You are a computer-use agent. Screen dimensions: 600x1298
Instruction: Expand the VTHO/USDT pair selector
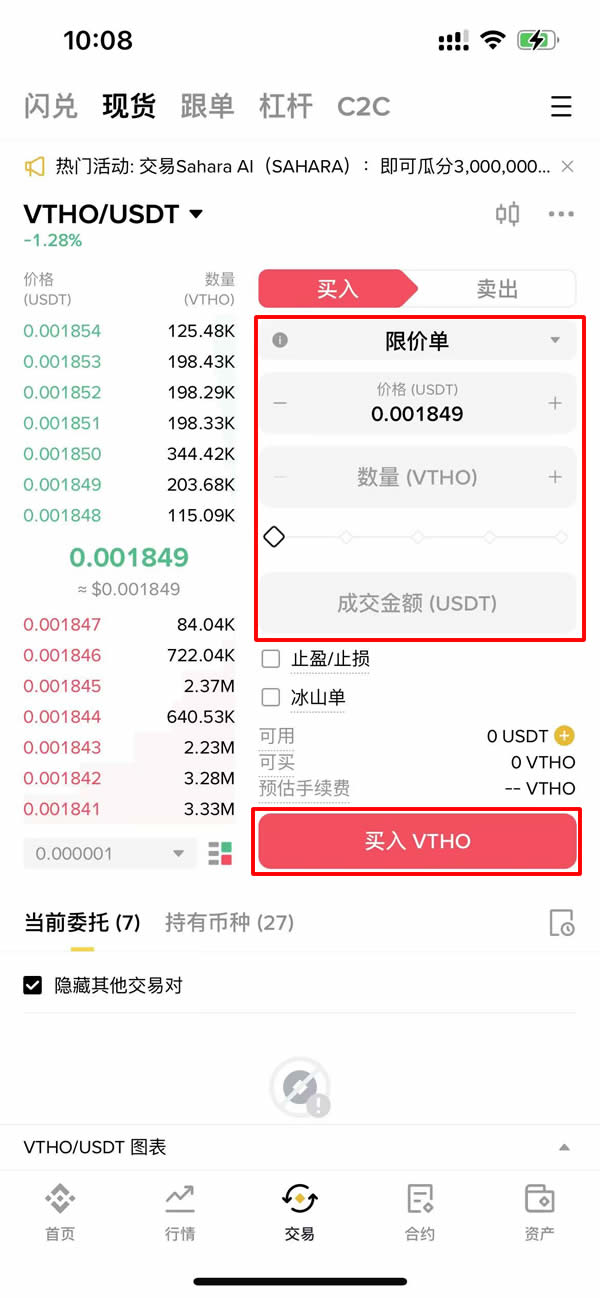click(x=196, y=214)
